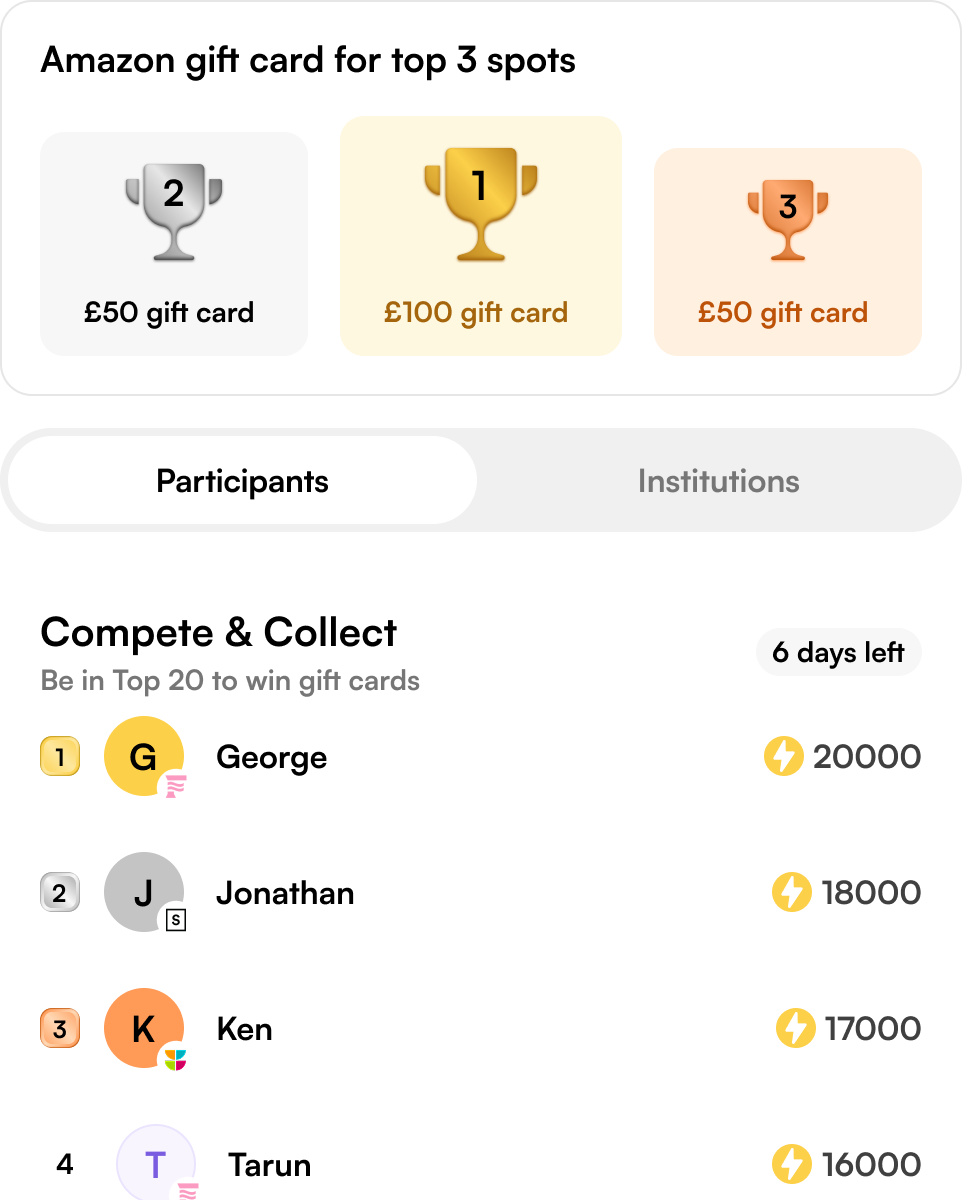Switch to the Institutions tab

[718, 481]
